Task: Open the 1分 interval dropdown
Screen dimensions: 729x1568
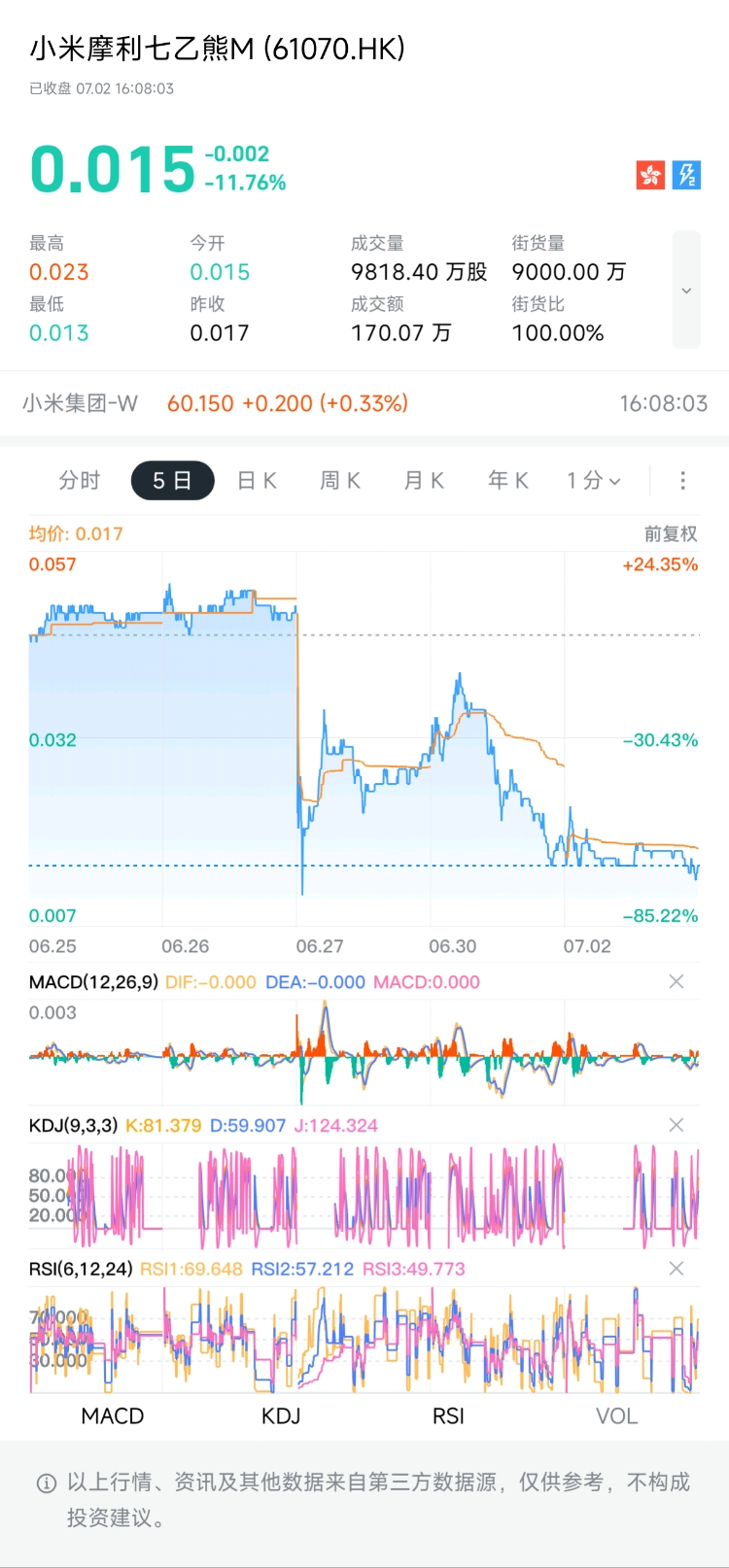Action: tap(593, 481)
